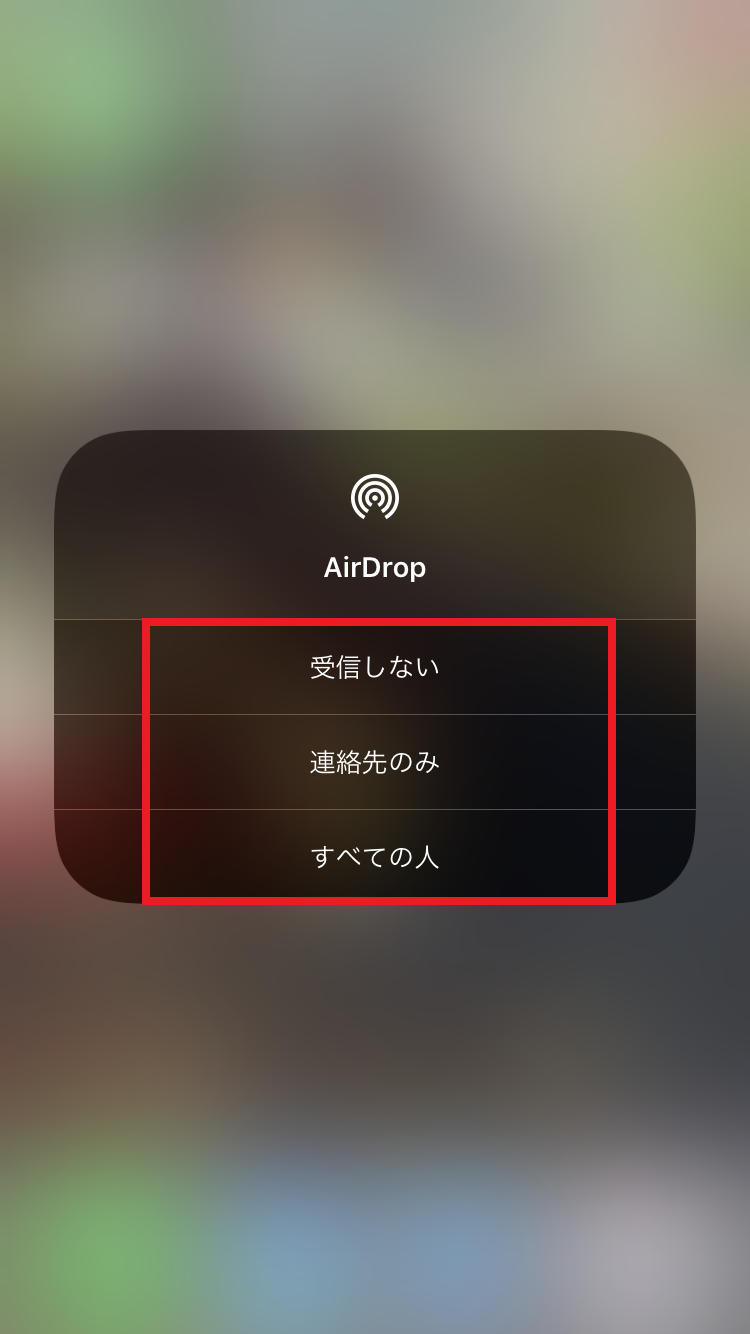The width and height of the screenshot is (750, 1334).
Task: Choose 連絡先のみ for AirDrop
Action: tap(375, 762)
